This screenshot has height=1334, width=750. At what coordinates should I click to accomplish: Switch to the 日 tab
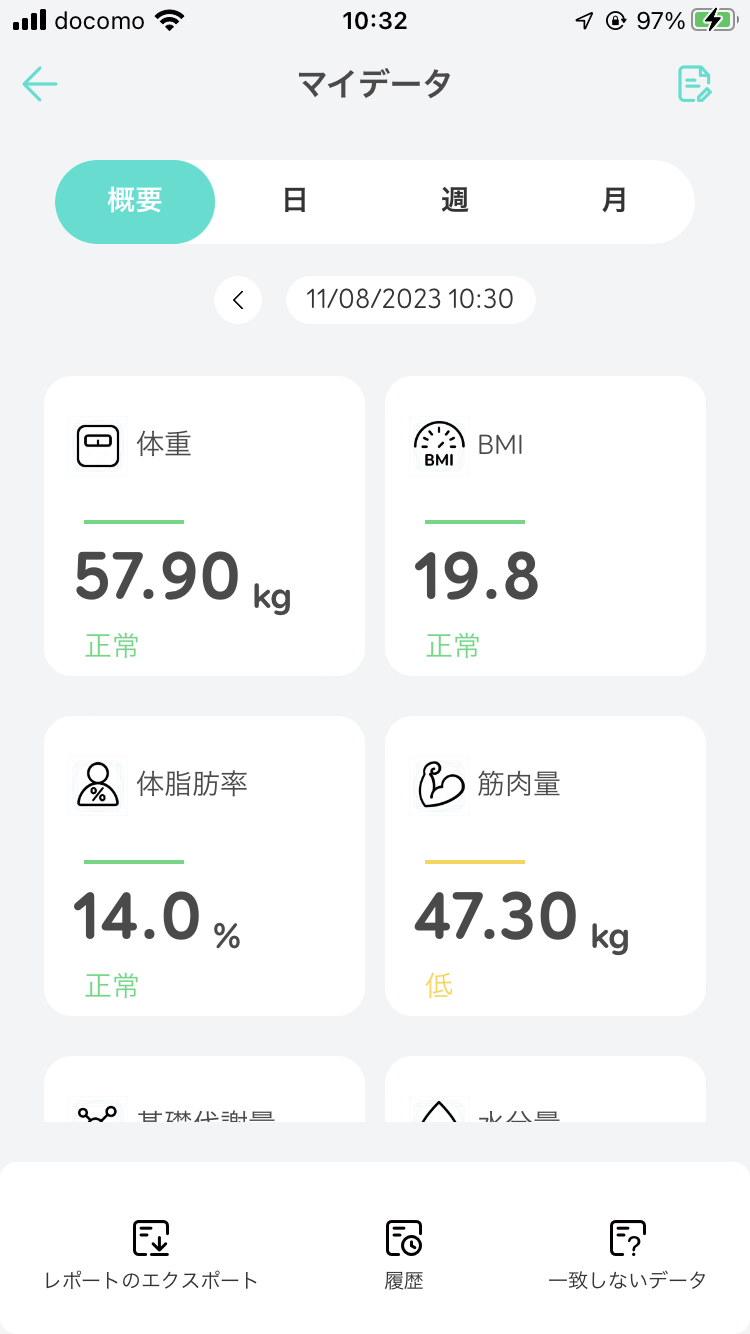[x=294, y=201]
